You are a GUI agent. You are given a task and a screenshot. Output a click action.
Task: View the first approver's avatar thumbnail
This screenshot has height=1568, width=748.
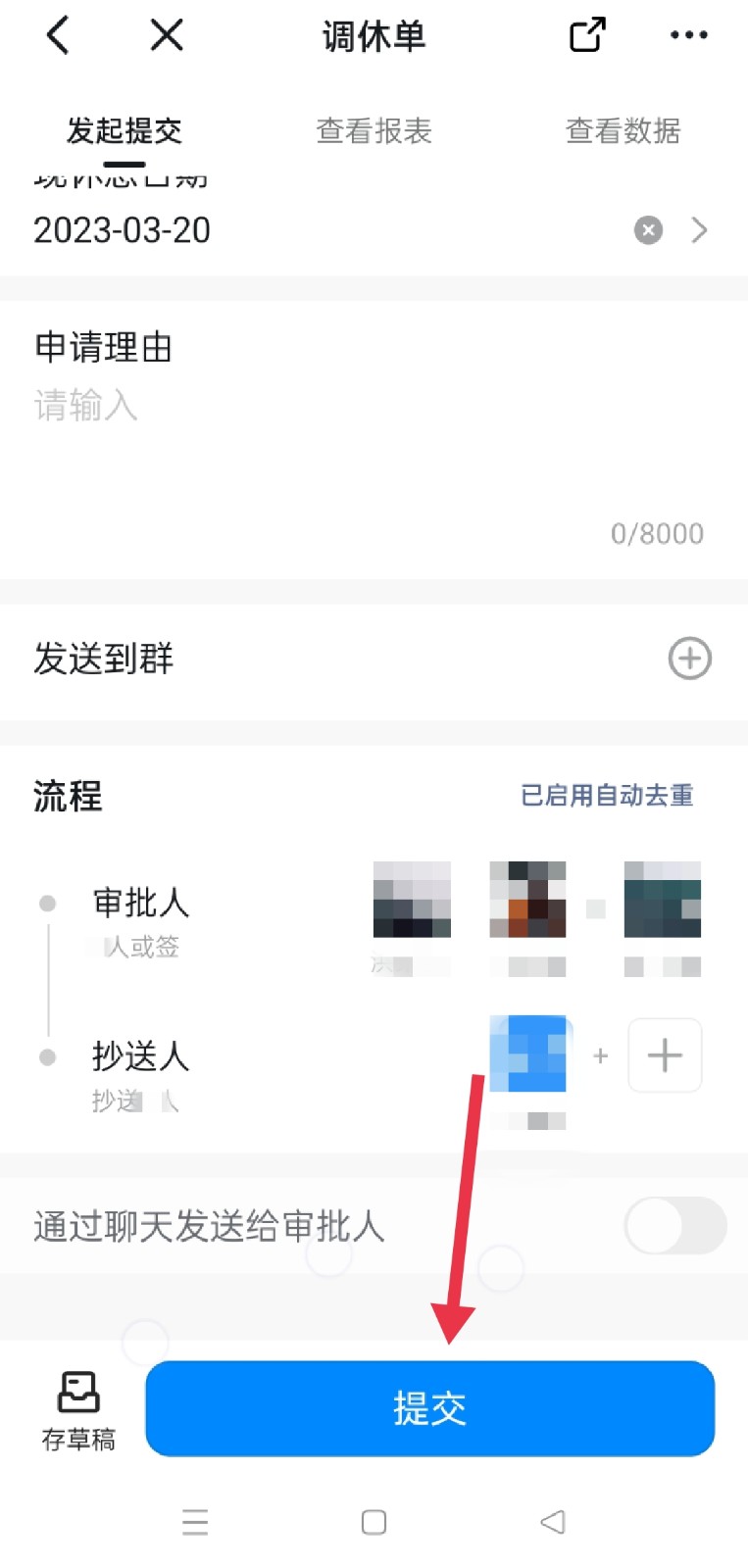(411, 899)
